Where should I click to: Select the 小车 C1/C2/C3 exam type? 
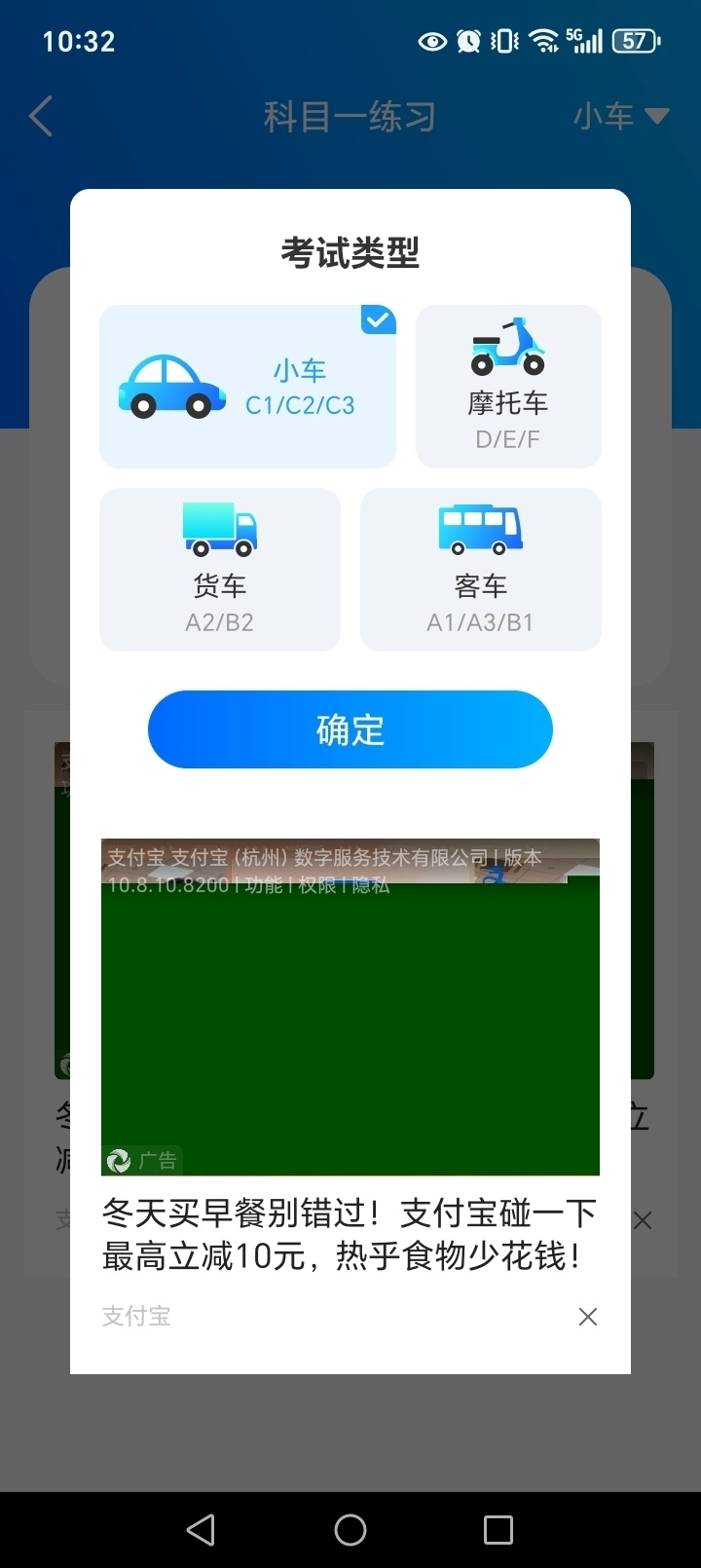pos(247,387)
